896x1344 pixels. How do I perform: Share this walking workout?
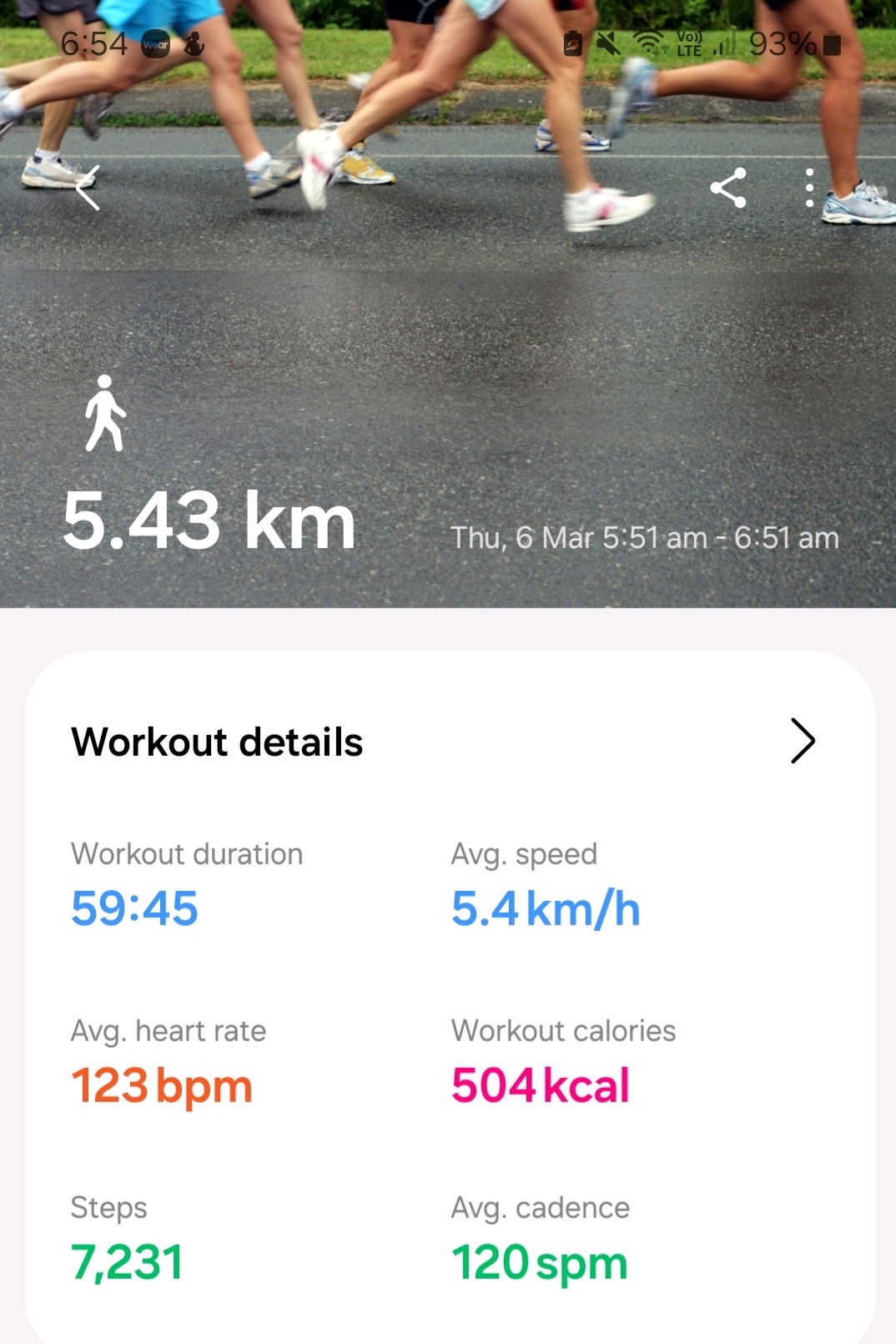point(728,188)
